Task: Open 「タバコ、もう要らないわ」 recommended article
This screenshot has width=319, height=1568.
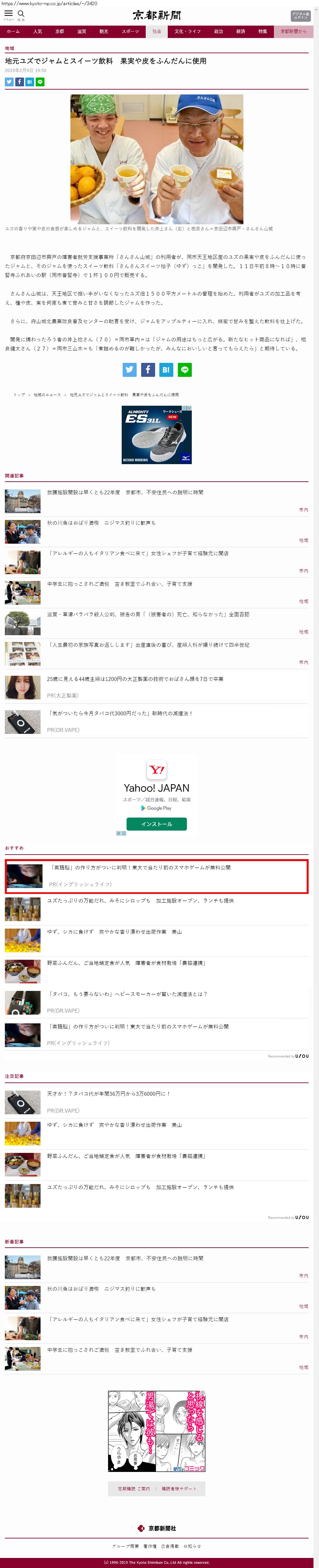Action: [x=127, y=994]
